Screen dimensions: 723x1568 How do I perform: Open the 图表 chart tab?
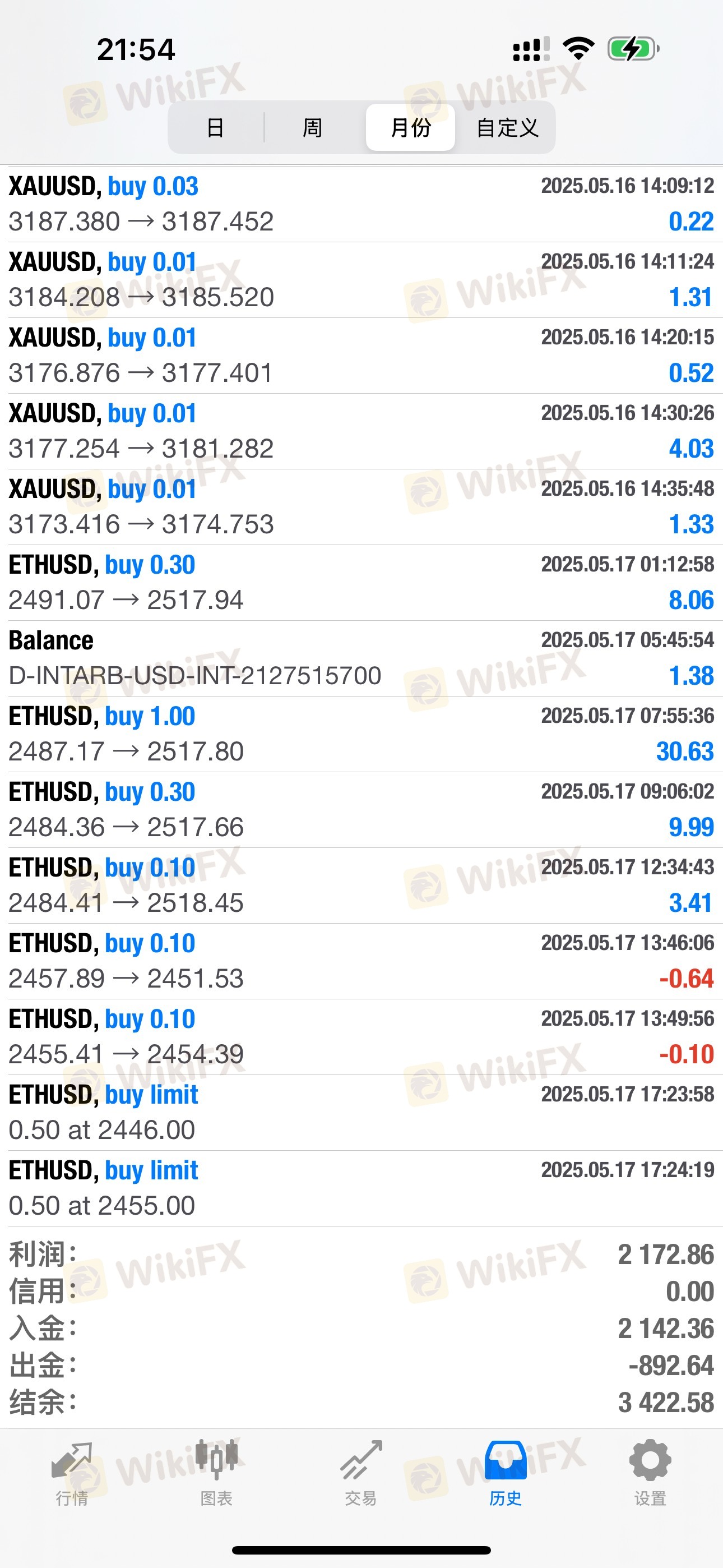(216, 1473)
